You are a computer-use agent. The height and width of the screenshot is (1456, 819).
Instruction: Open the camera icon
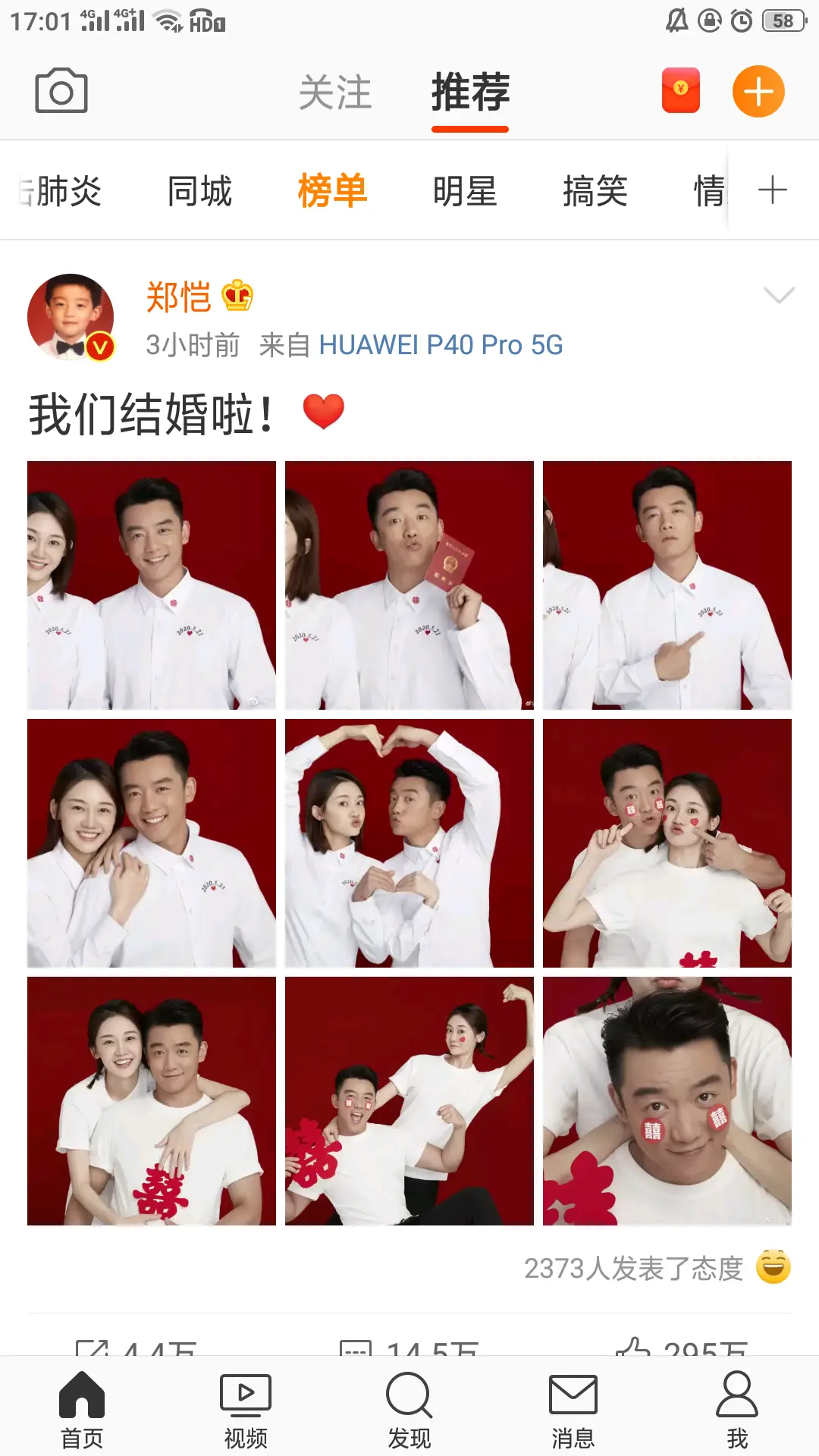coord(61,91)
